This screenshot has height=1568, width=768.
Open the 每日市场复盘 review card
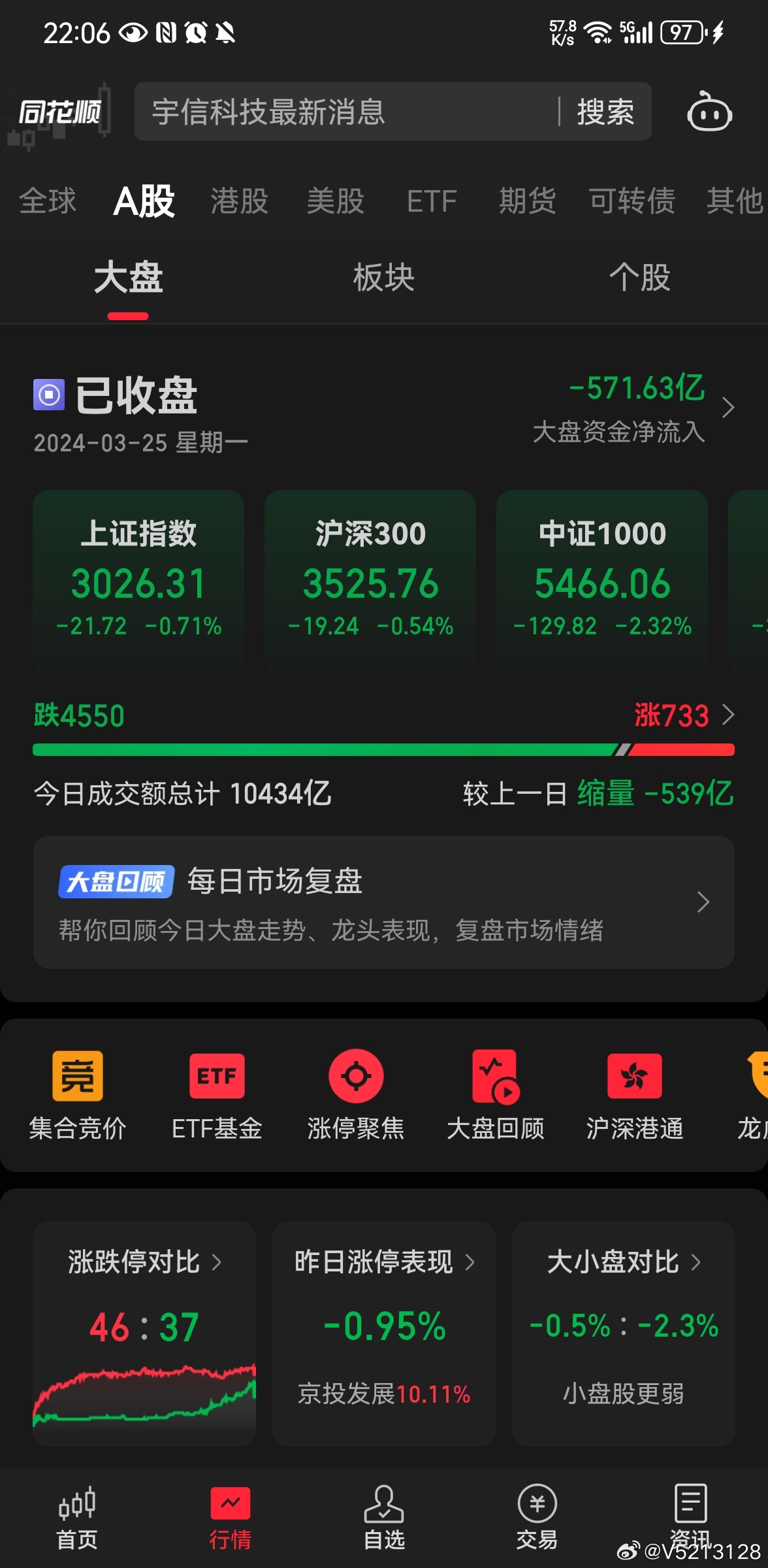tap(384, 902)
